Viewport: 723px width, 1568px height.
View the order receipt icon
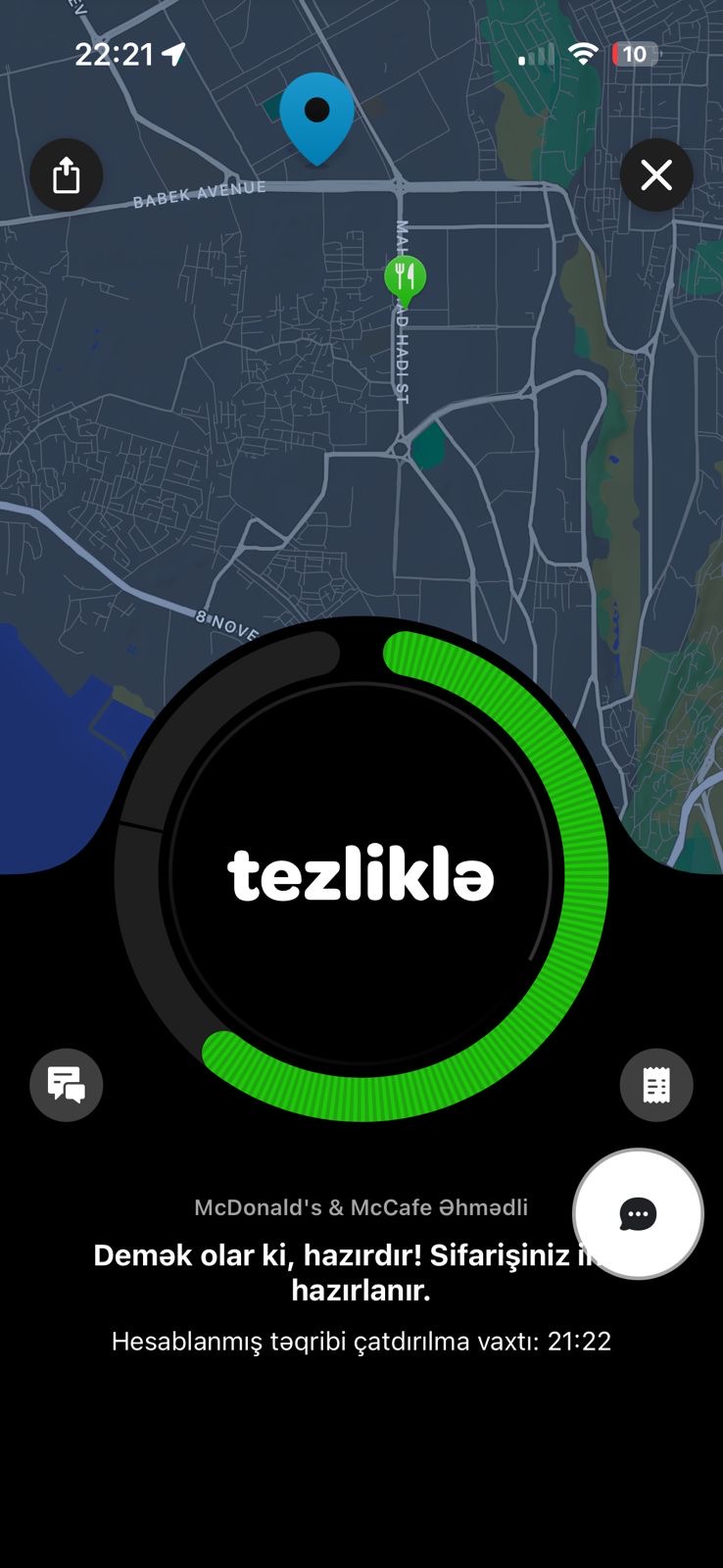tap(656, 1085)
